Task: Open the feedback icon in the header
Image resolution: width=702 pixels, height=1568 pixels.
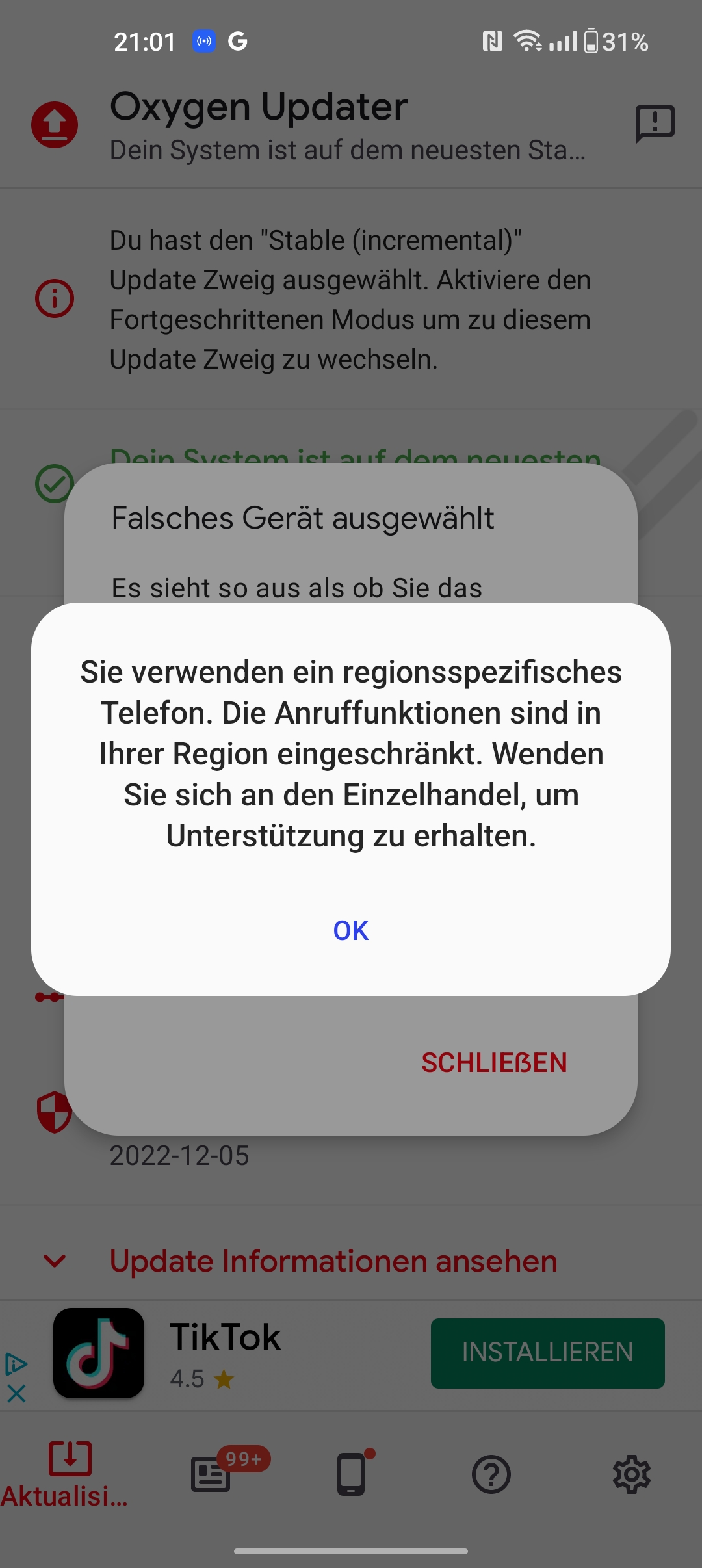Action: click(x=655, y=124)
